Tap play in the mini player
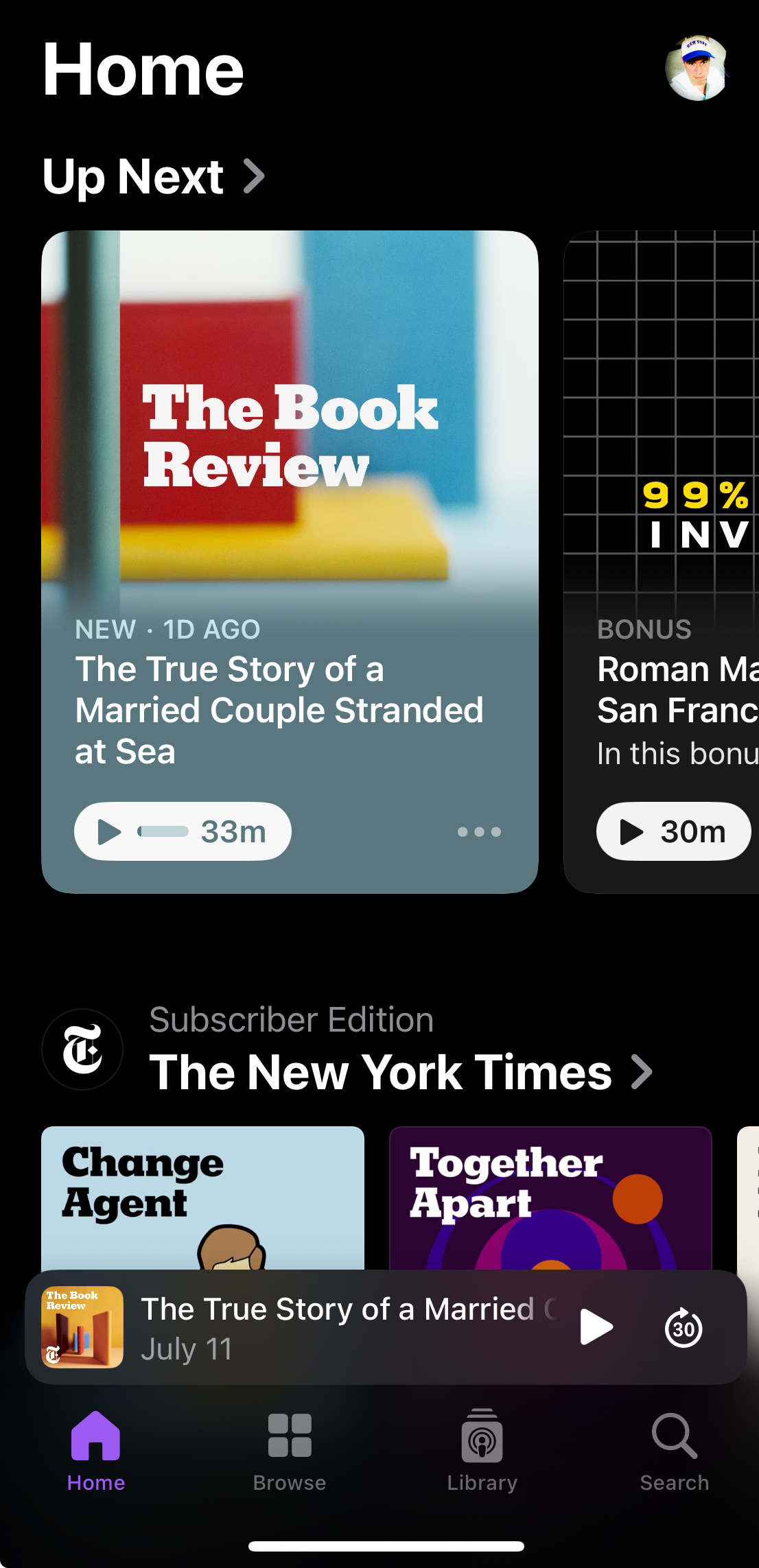The width and height of the screenshot is (759, 1568). 596,1327
